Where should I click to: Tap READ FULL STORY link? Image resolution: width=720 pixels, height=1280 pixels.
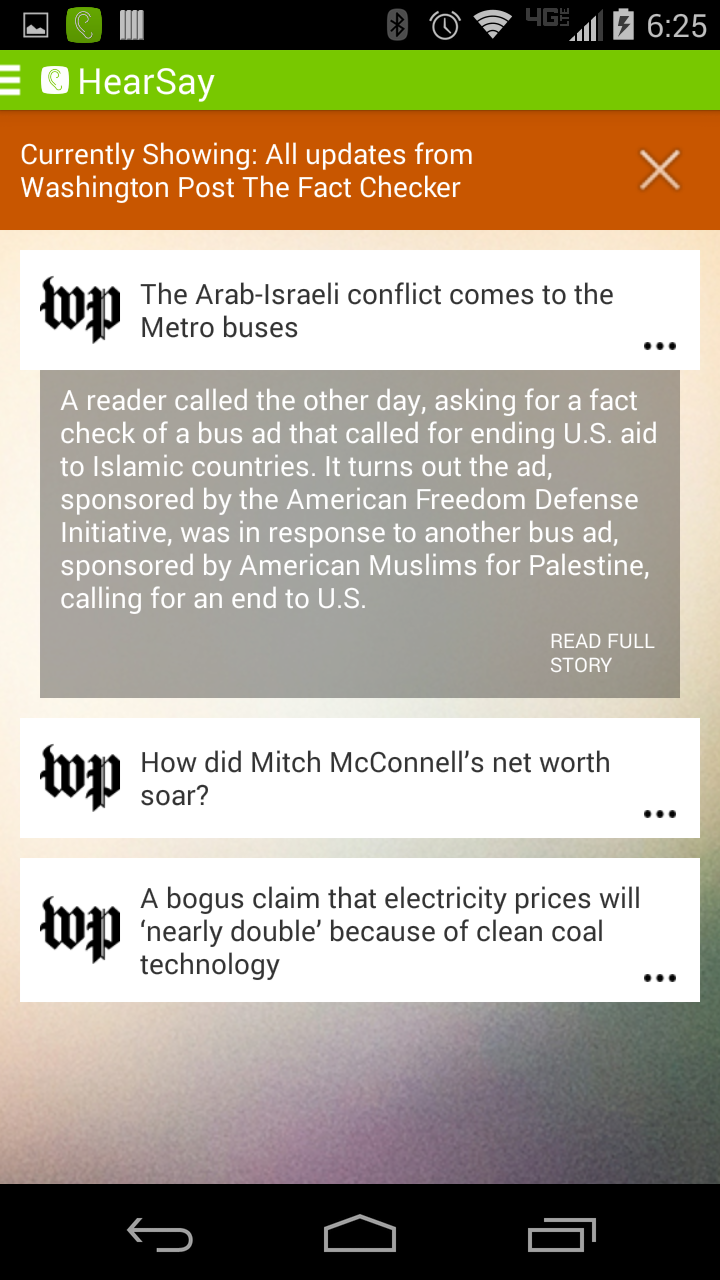tap(602, 653)
